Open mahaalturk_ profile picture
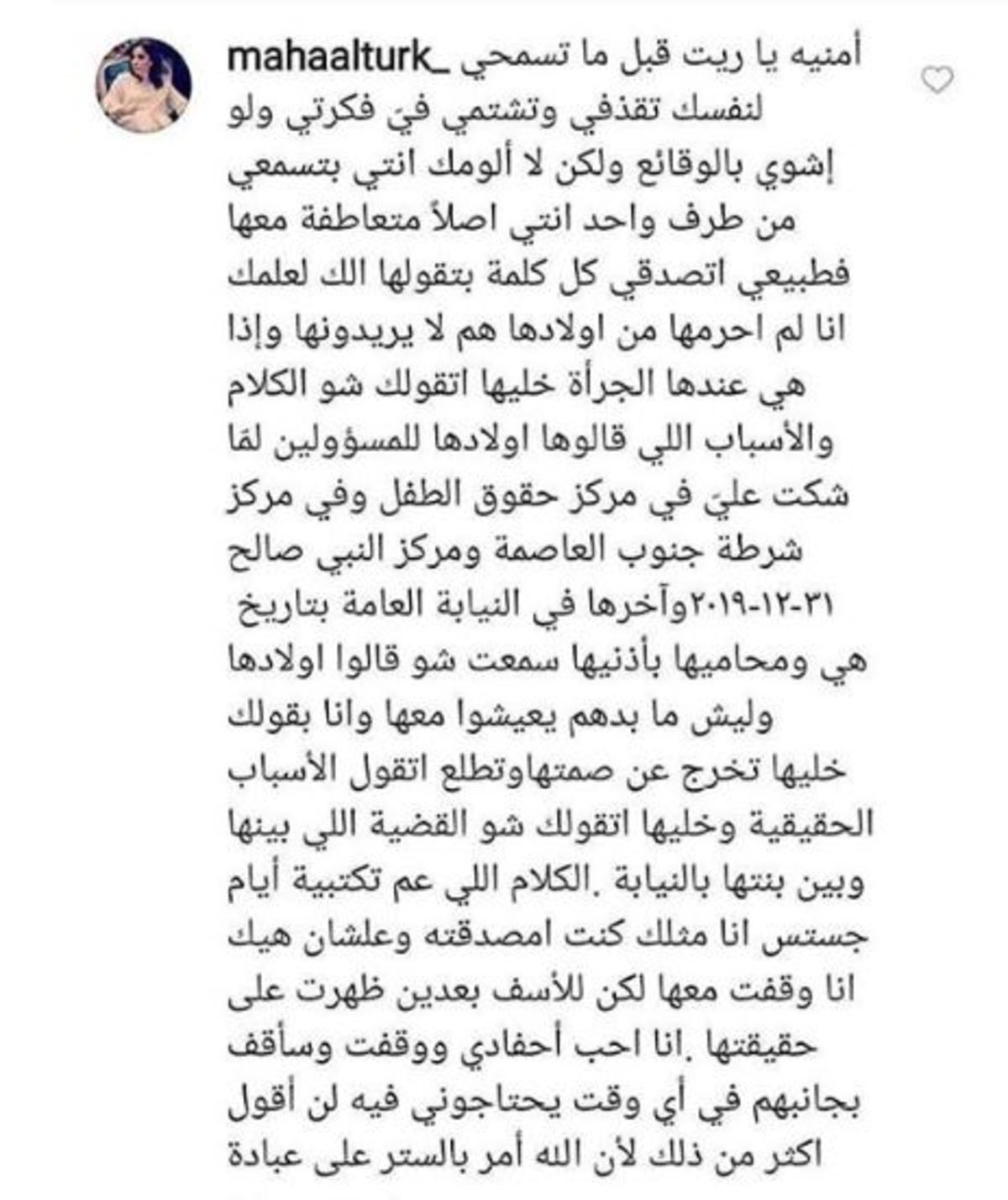1008x1200 pixels. coord(144,85)
